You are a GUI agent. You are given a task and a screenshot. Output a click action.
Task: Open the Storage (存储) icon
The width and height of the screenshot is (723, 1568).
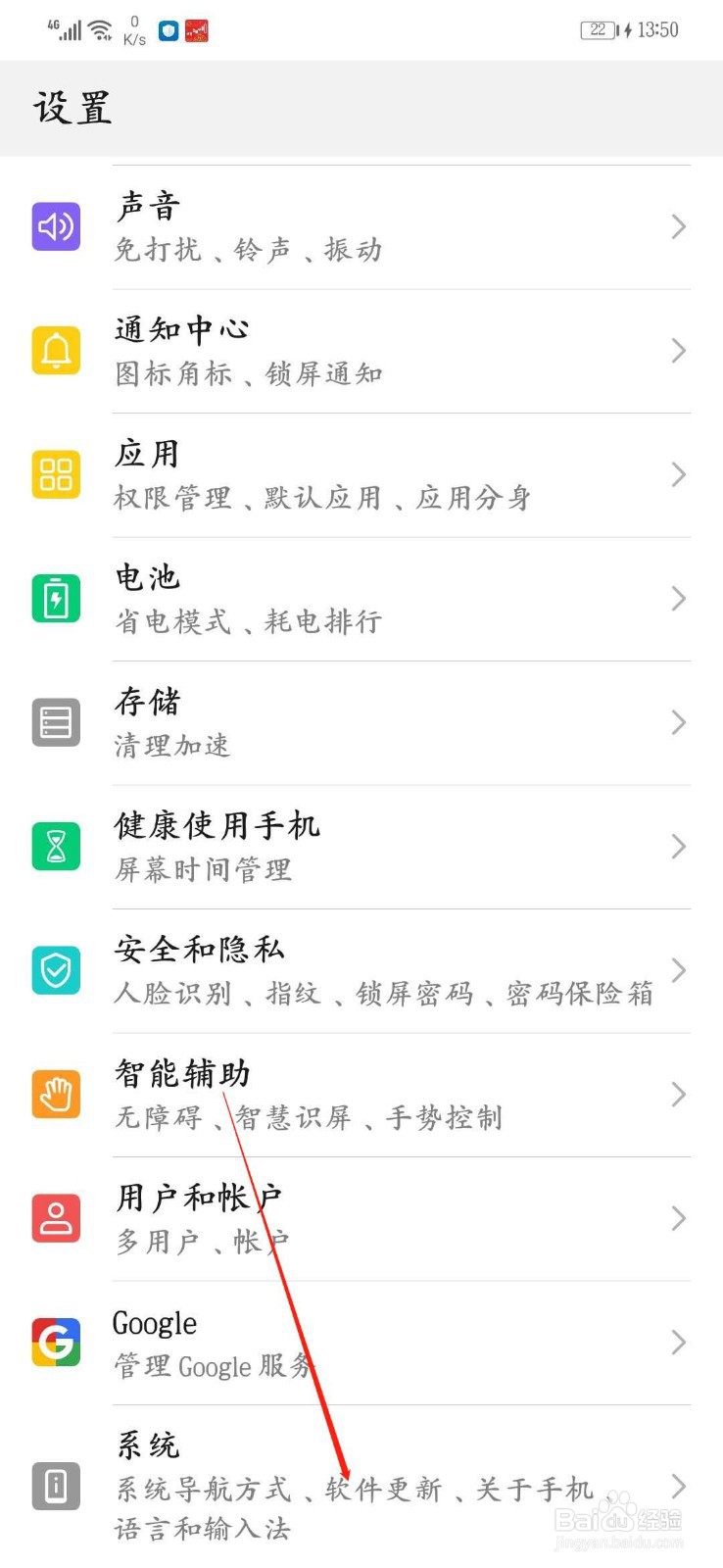coord(56,722)
